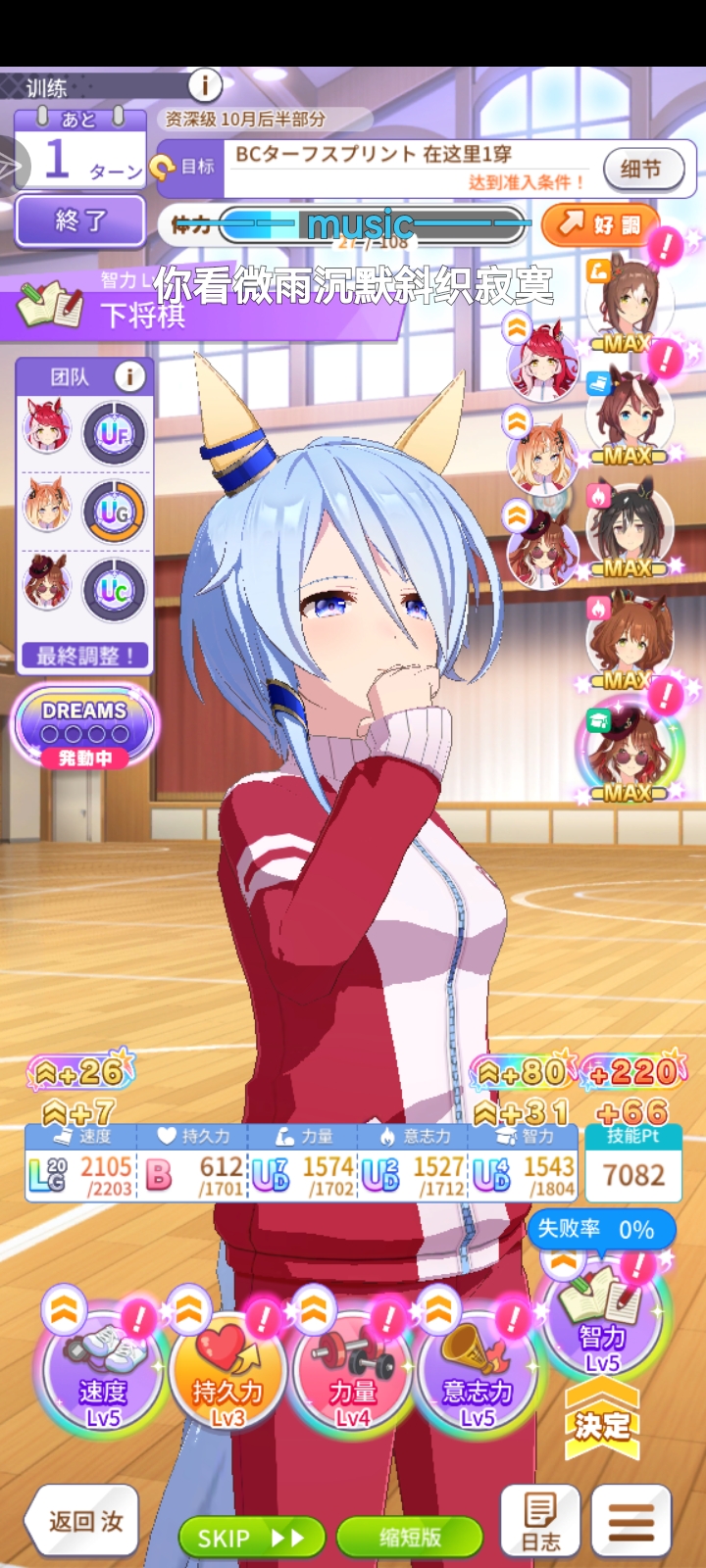Tap the 最終調整 final adjustment button
Screen dimensions: 706x1568
tap(85, 656)
